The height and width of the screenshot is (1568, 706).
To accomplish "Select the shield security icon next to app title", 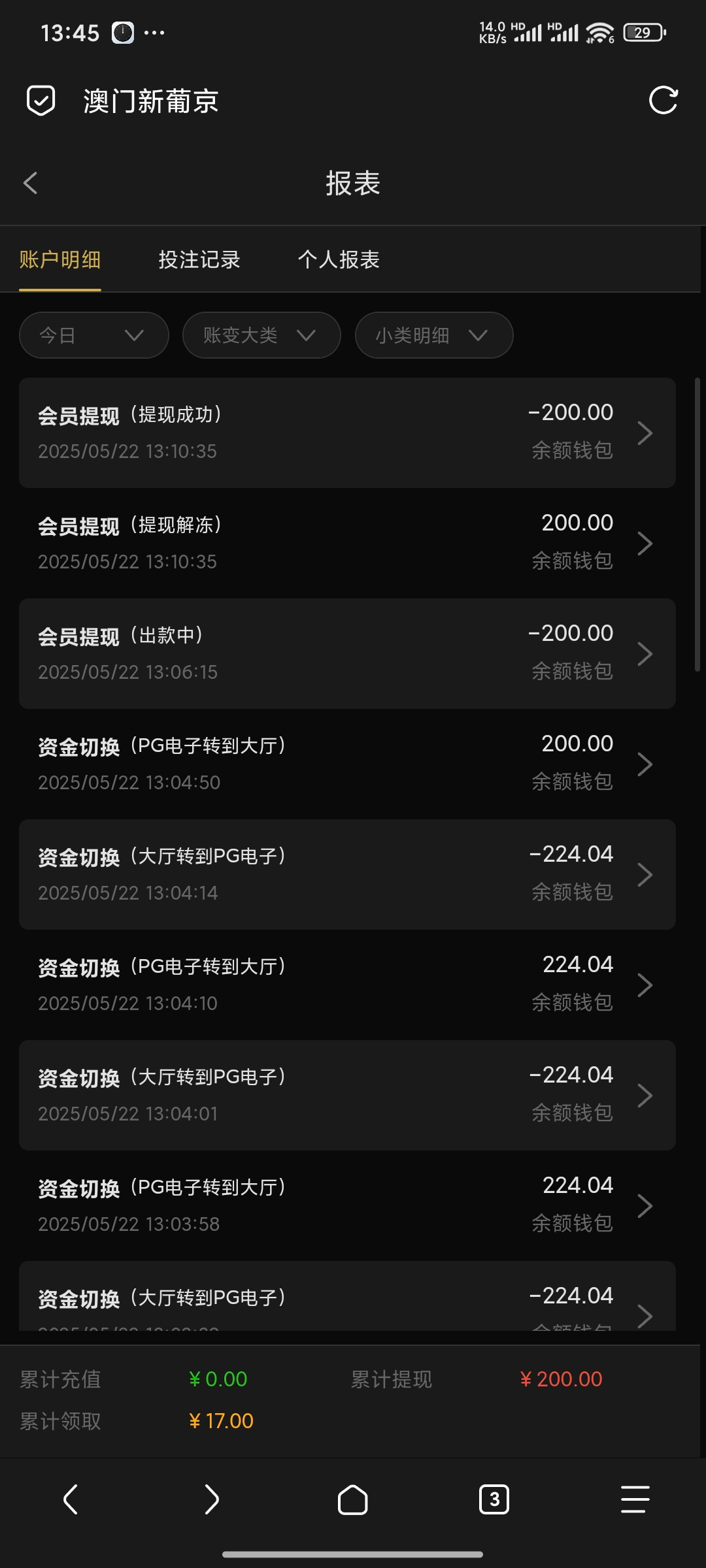I will pyautogui.click(x=41, y=99).
